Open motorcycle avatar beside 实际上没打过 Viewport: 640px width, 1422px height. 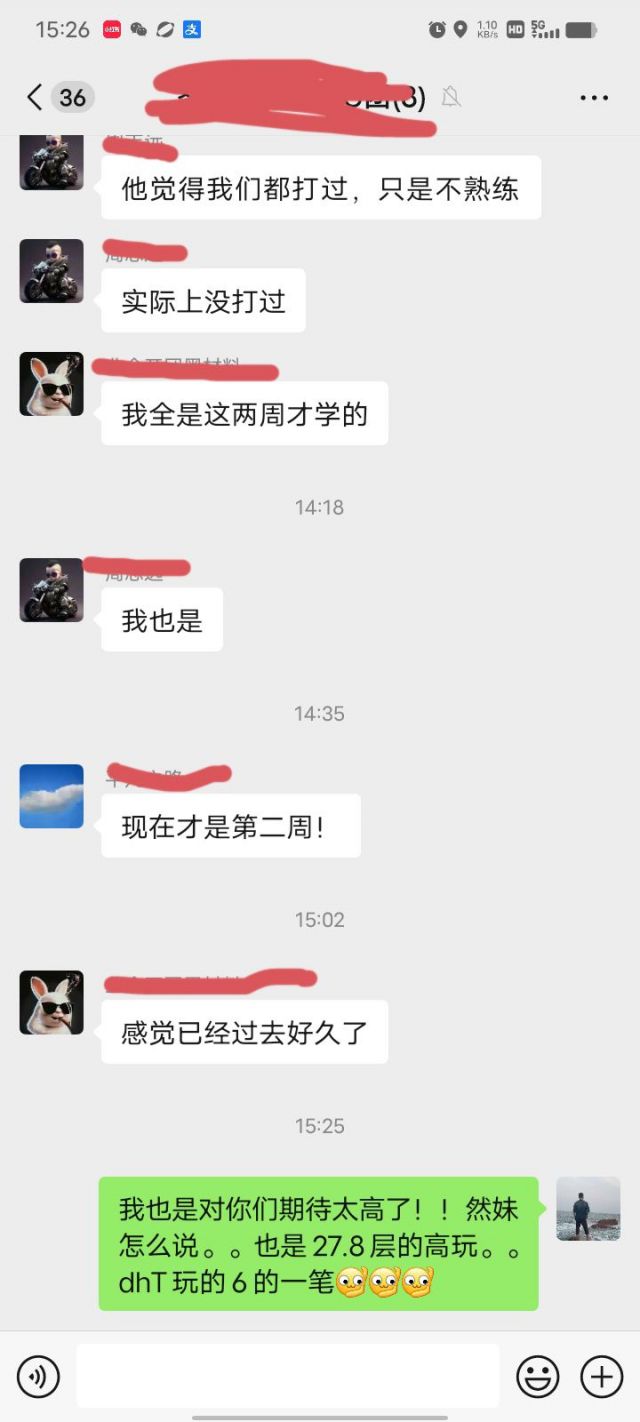click(52, 271)
